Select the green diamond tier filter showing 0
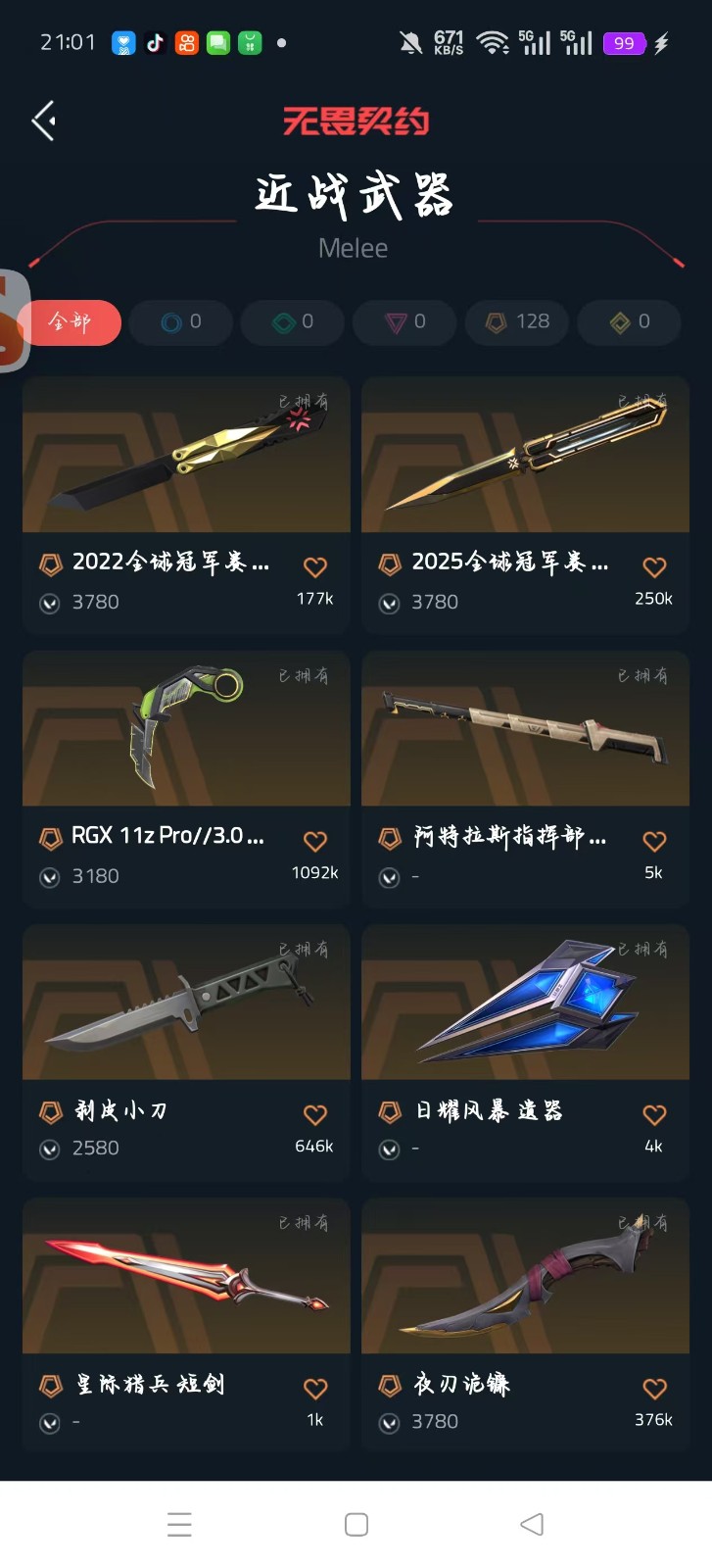The height and width of the screenshot is (1568, 712). click(293, 322)
